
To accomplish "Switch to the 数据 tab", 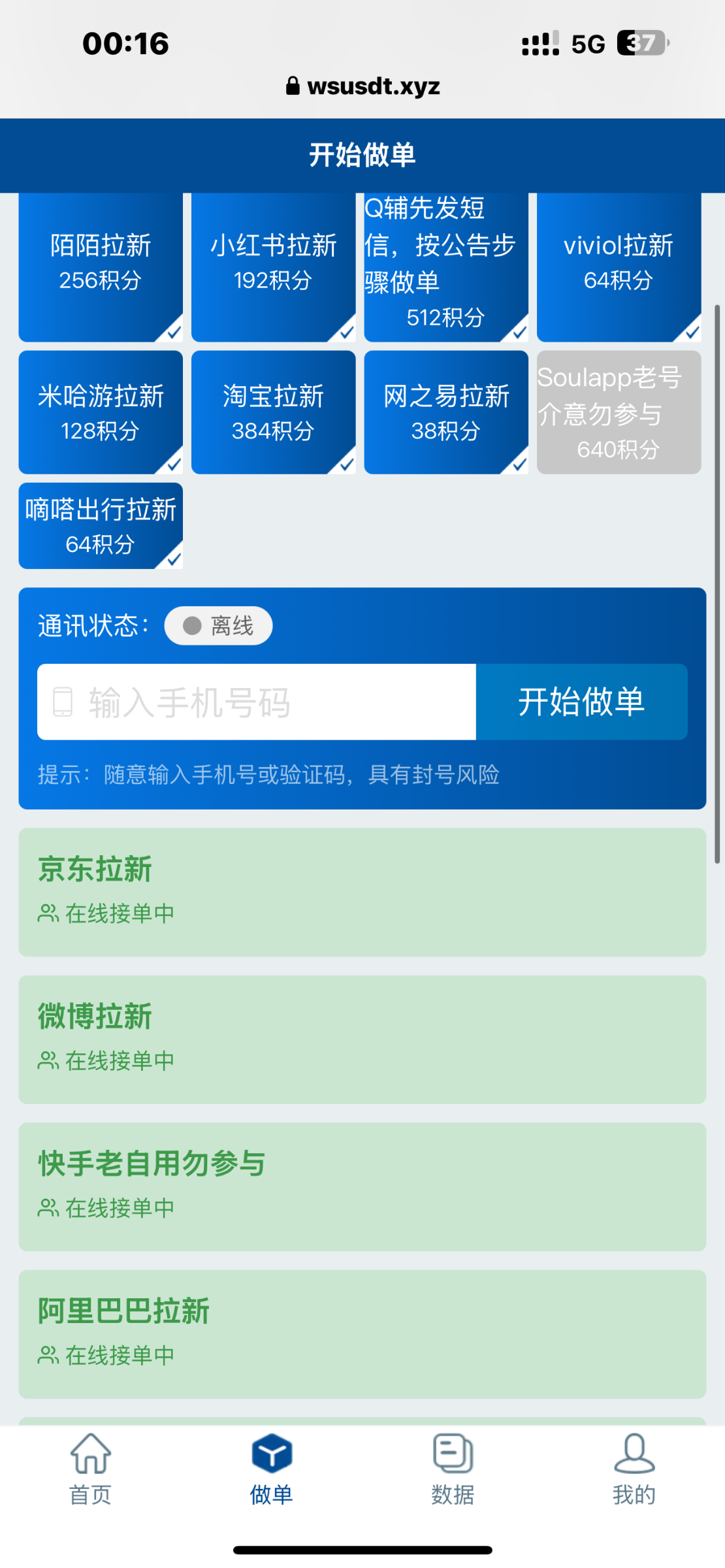I will coord(453,1469).
